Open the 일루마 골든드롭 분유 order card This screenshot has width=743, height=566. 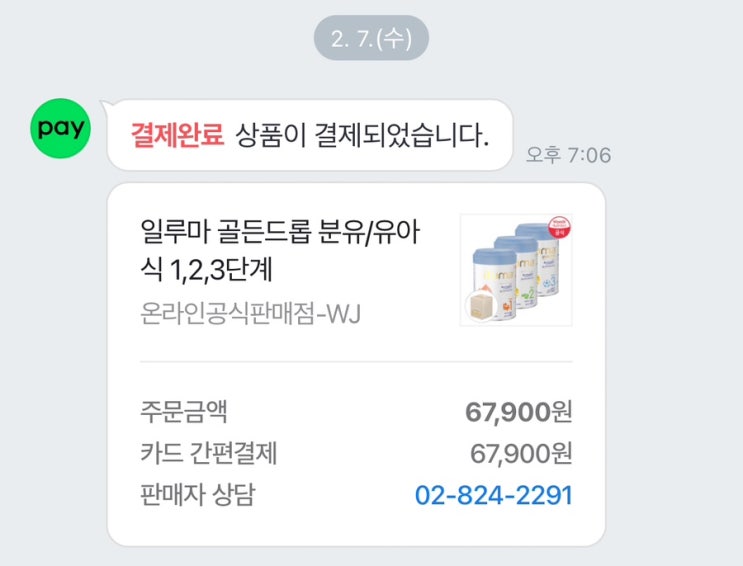coord(281,251)
